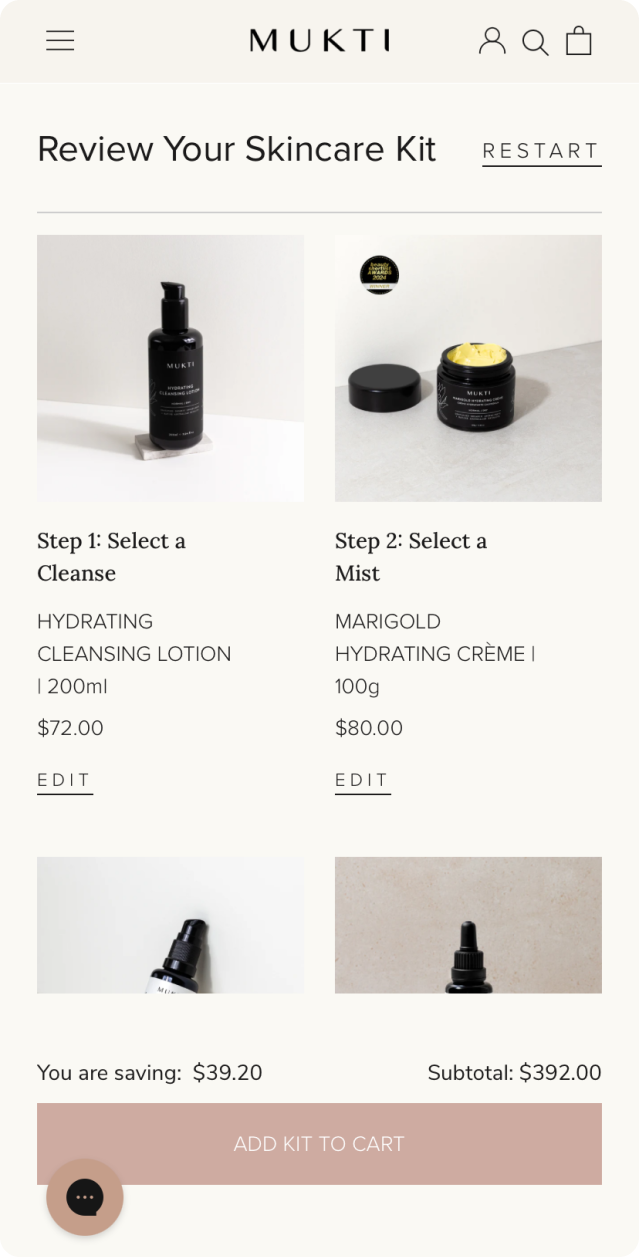Viewport: 639px width, 1257px height.
Task: Open the shopping bag
Action: [579, 40]
